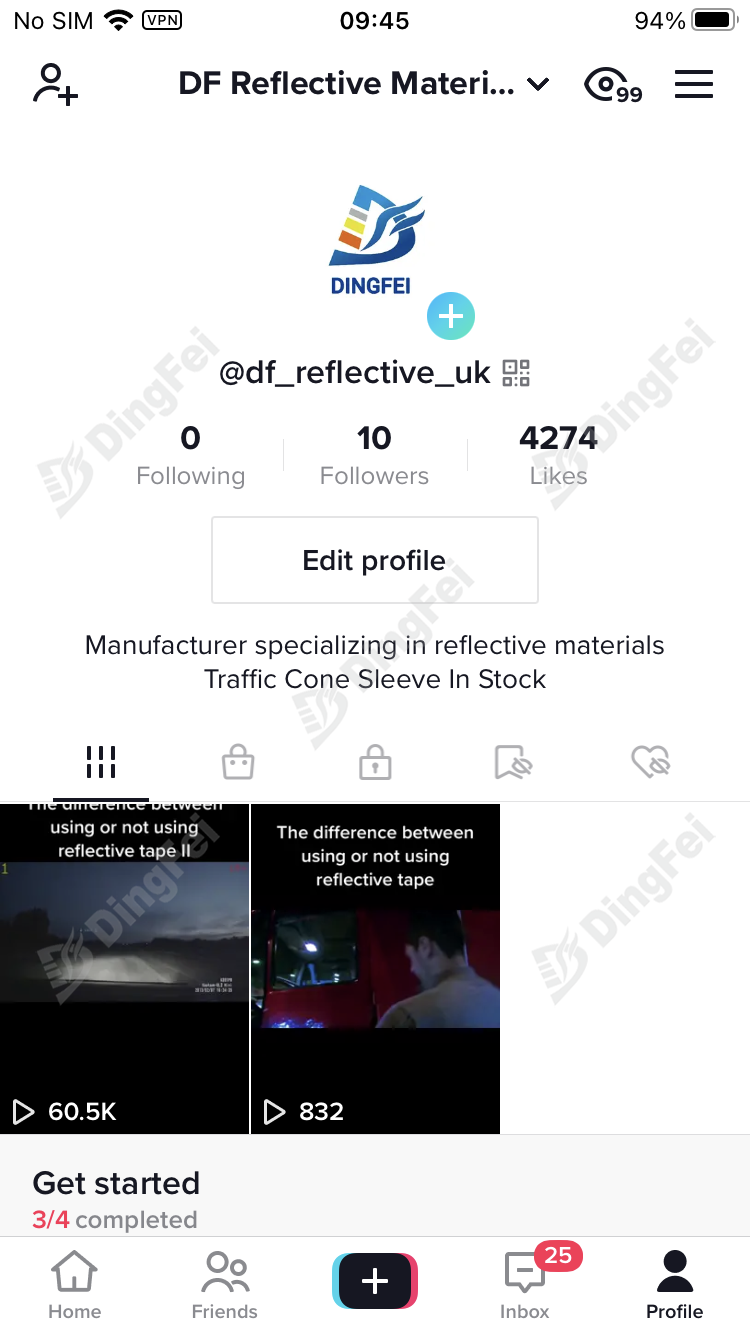This screenshot has height=1334, width=750.
Task: Switch to the private videos lock tab
Action: click(x=375, y=763)
